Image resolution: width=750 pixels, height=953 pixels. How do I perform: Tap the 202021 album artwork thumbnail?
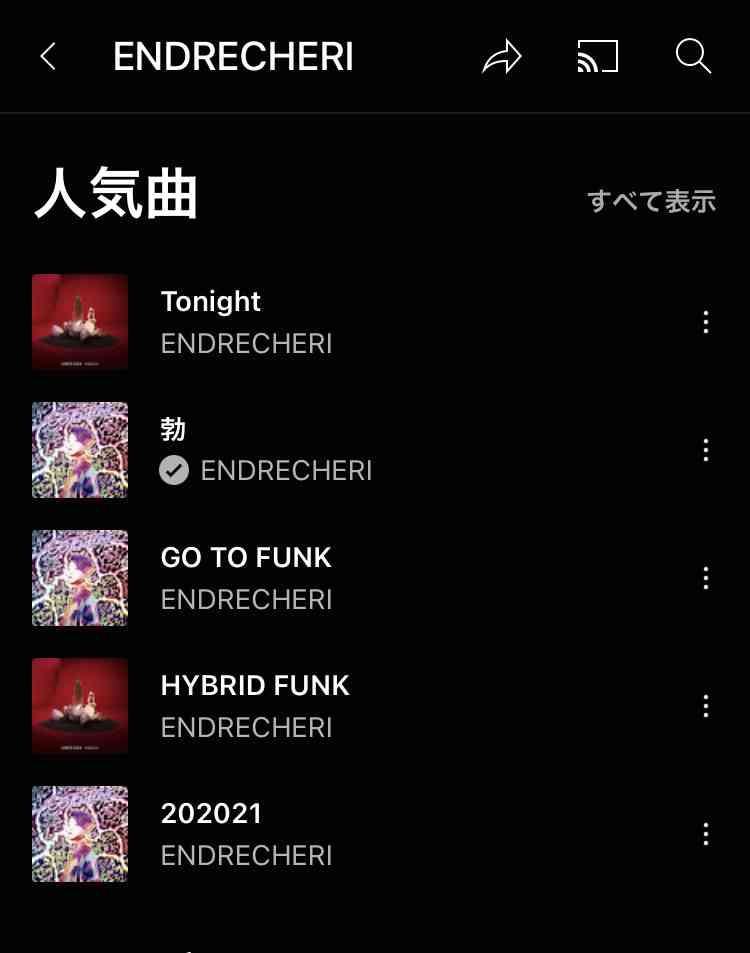point(80,834)
